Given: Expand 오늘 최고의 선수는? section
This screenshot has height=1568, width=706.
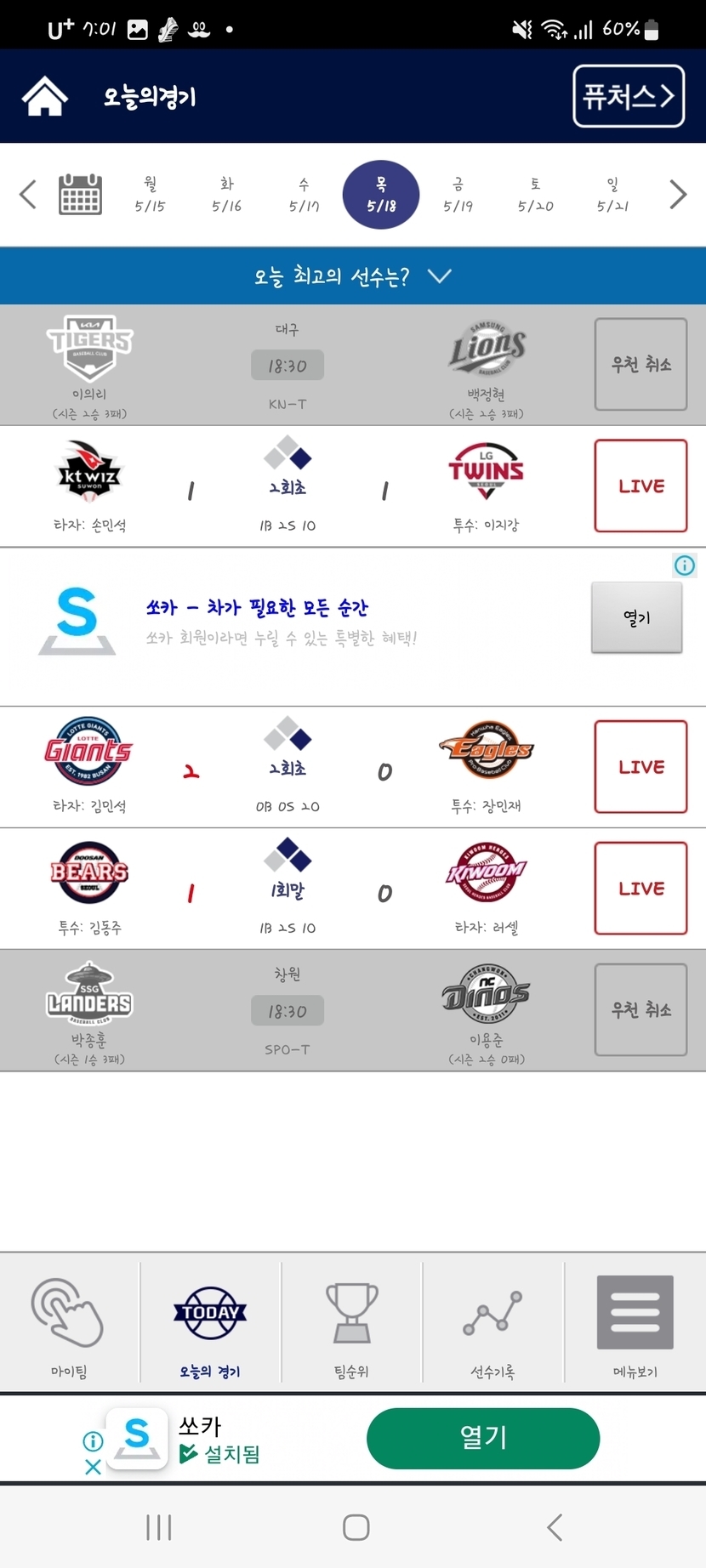Looking at the screenshot, I should 353,276.
